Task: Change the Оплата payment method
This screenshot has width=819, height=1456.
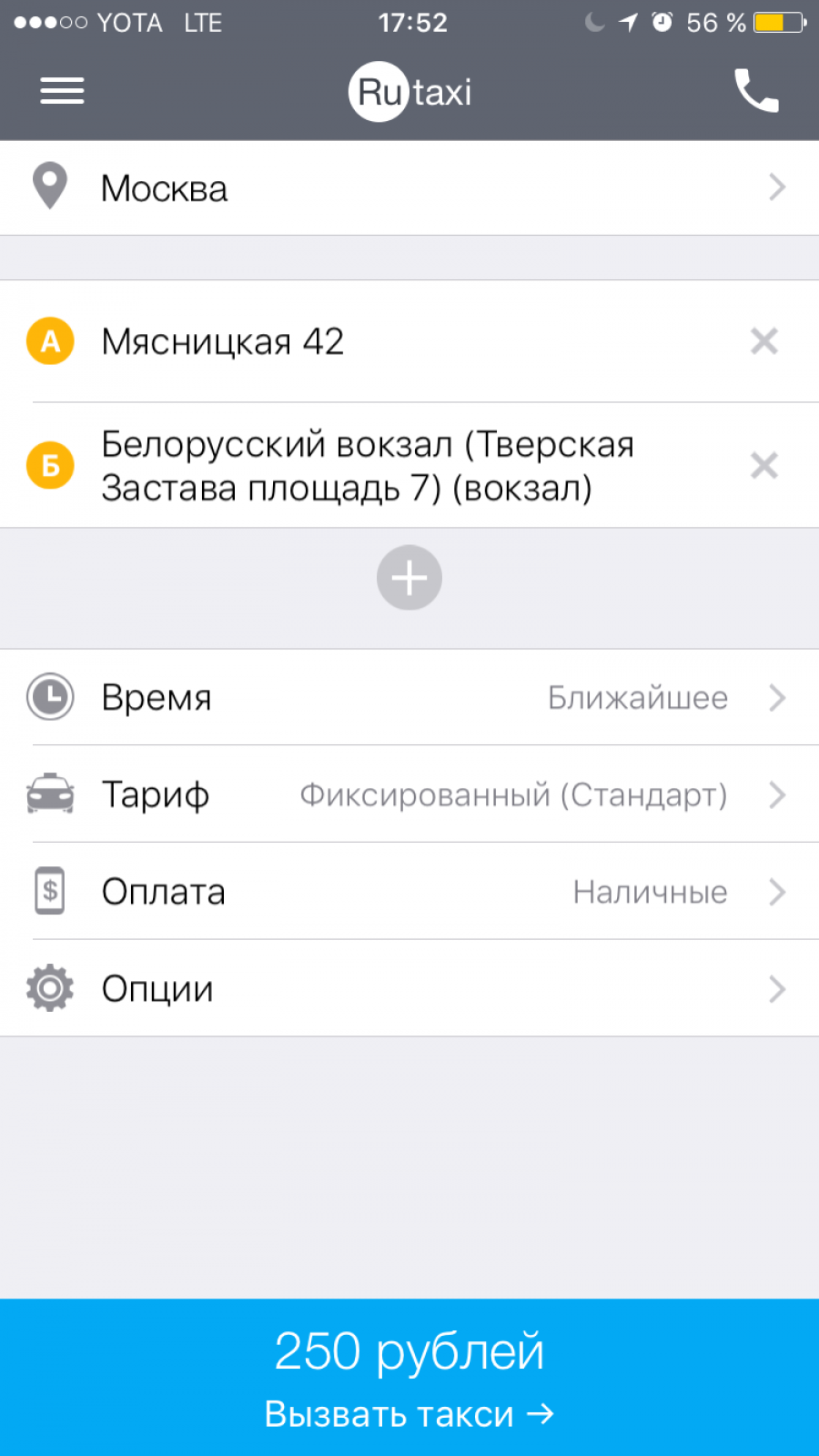Action: tap(409, 892)
